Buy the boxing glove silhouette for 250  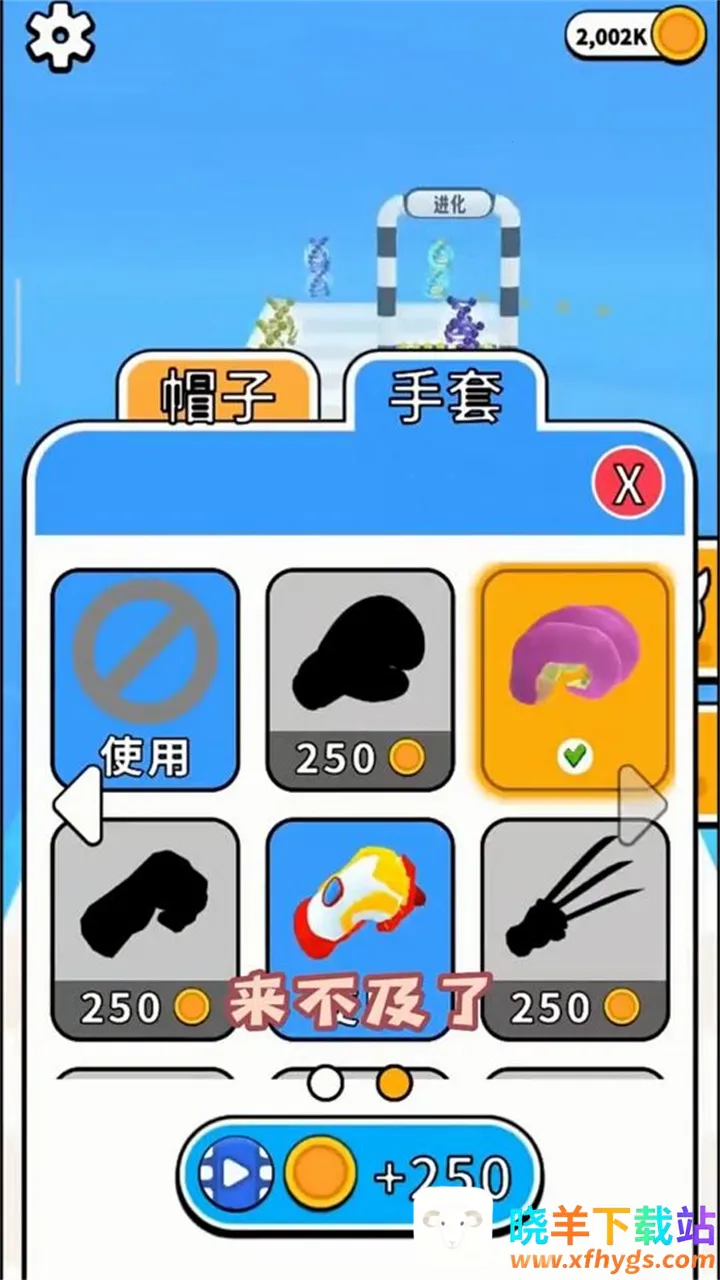pos(360,680)
